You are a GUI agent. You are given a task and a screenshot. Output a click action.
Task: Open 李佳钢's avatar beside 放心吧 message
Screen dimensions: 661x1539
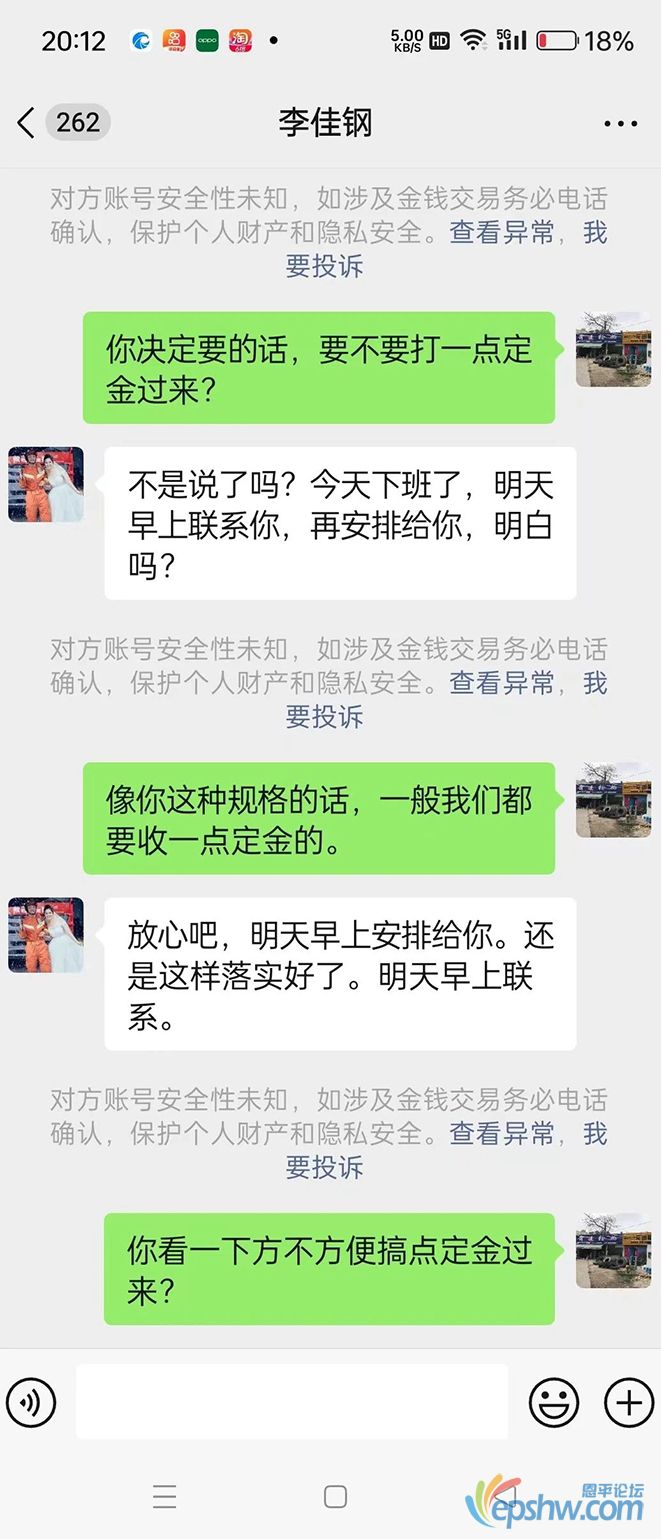click(46, 935)
